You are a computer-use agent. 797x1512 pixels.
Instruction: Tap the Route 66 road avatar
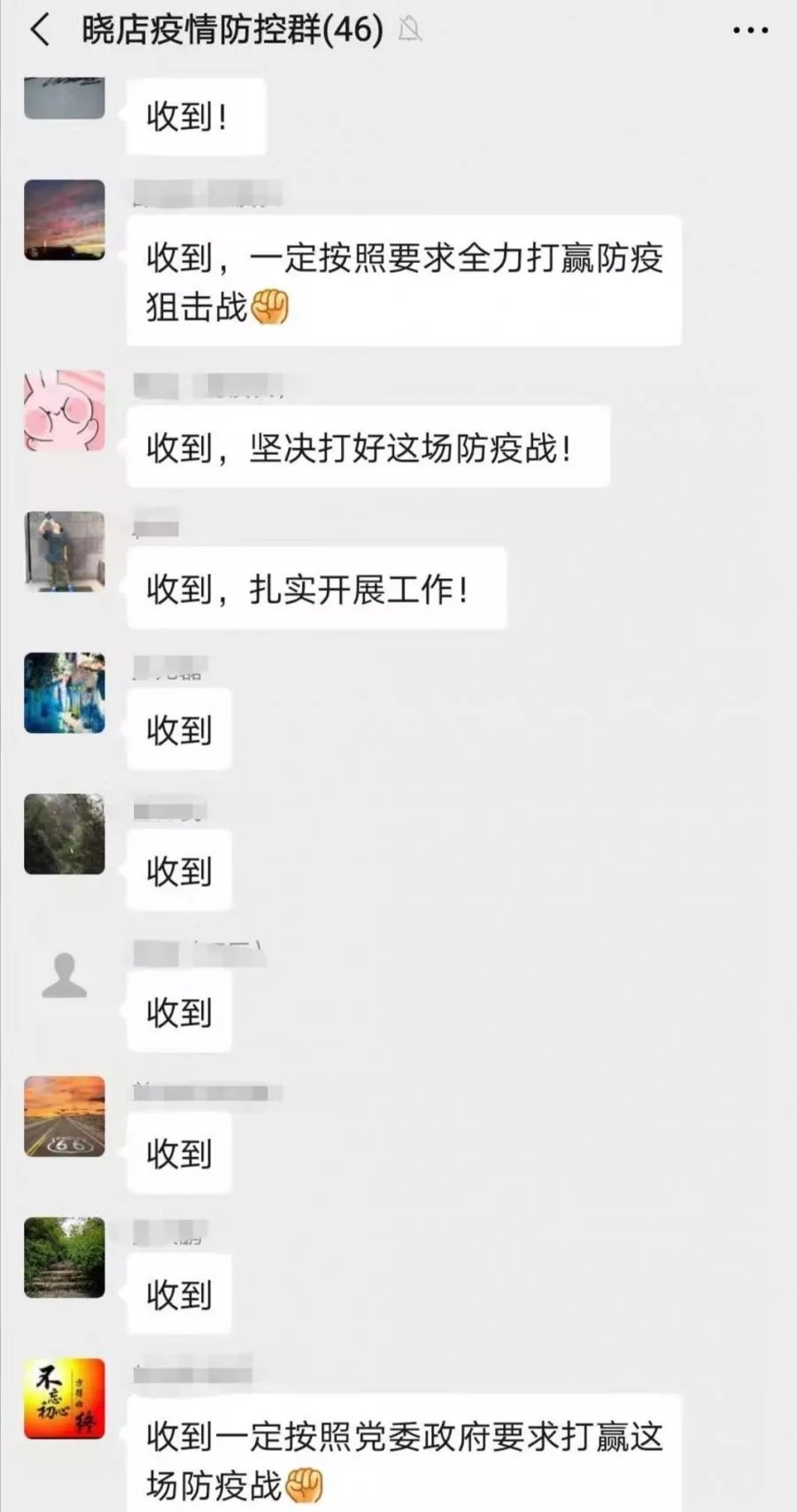pyautogui.click(x=65, y=1117)
